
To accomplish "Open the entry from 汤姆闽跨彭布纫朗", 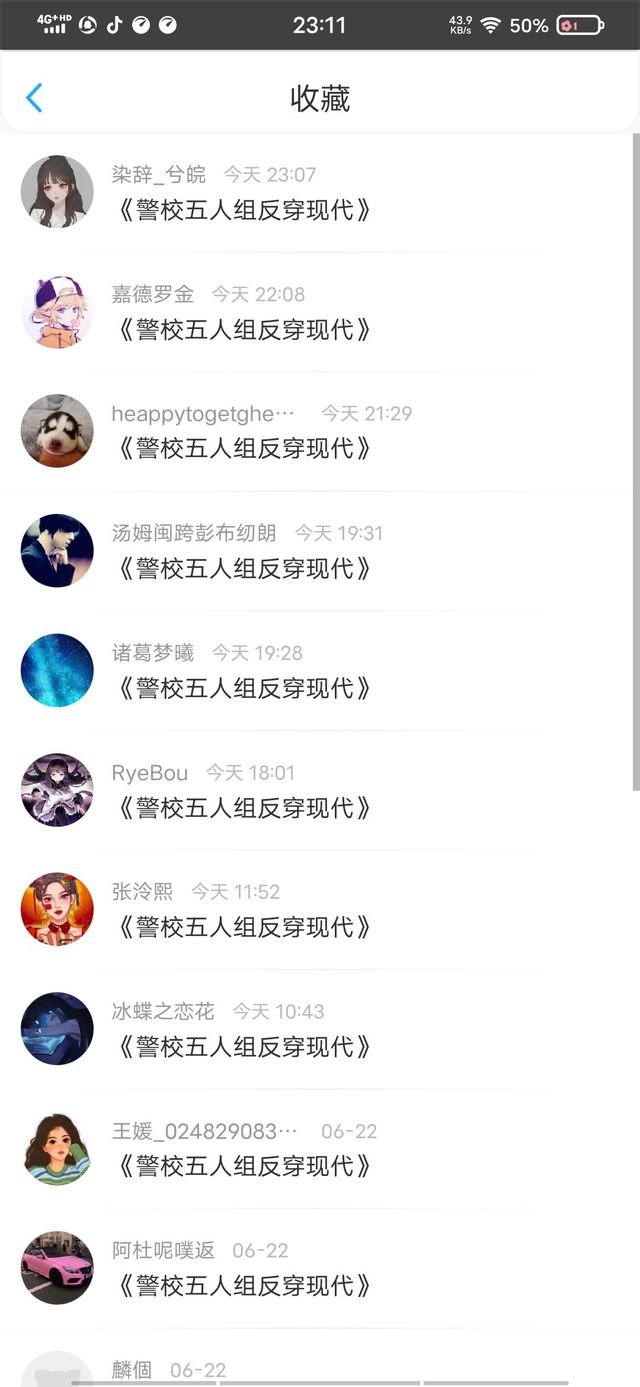I will click(x=318, y=551).
